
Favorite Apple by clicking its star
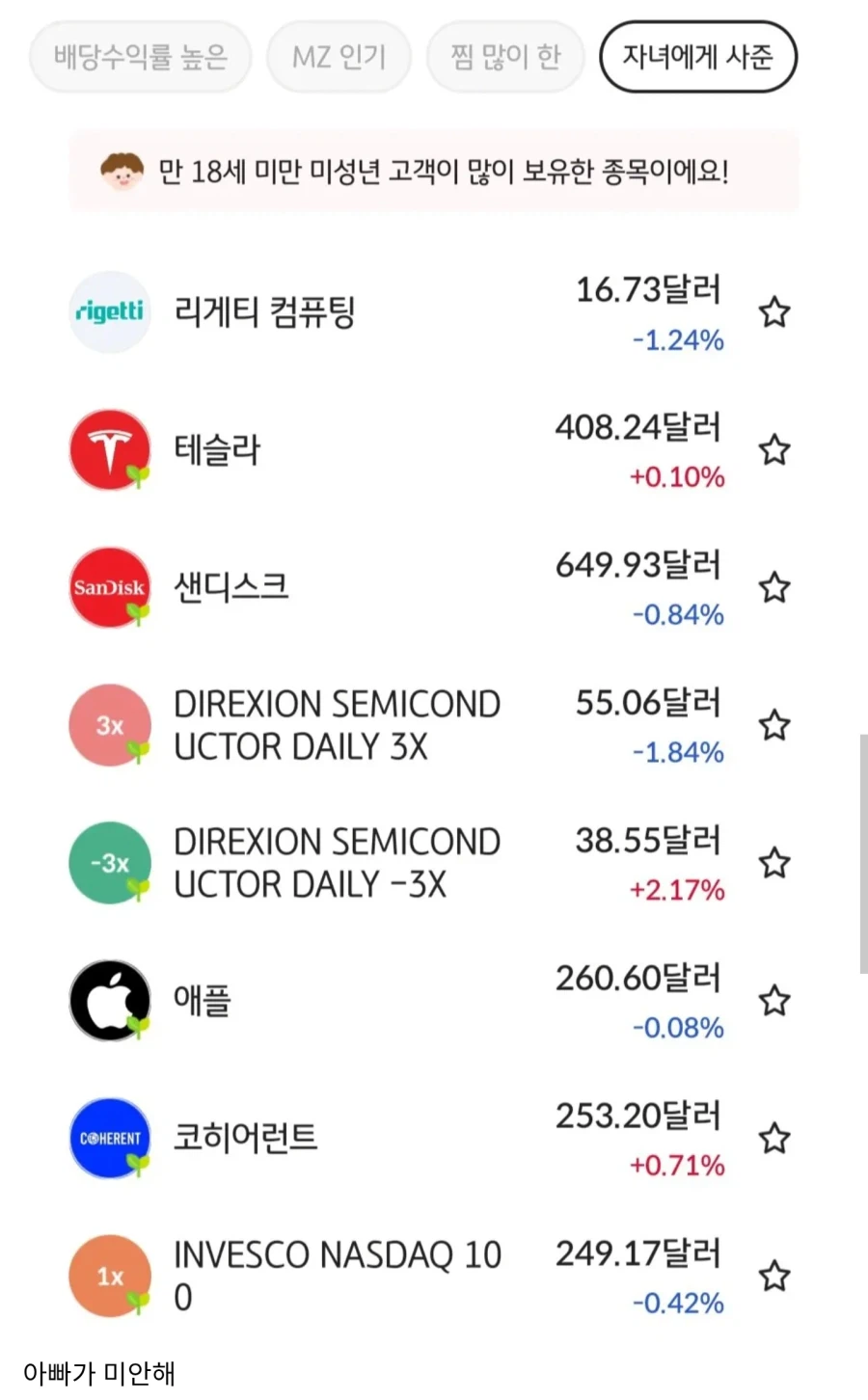point(774,1000)
